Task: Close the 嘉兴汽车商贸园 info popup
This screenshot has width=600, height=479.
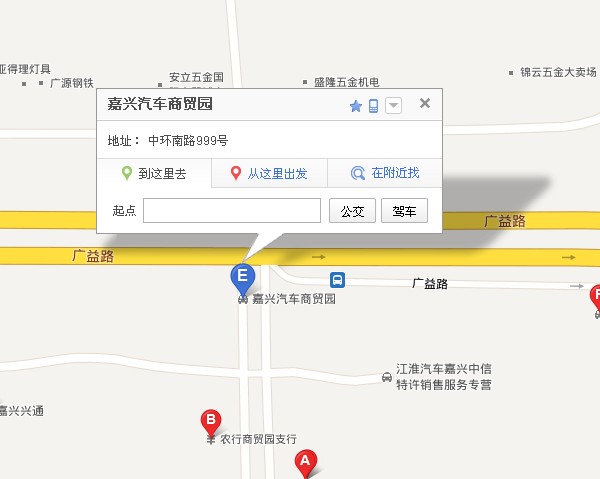Action: [425, 103]
